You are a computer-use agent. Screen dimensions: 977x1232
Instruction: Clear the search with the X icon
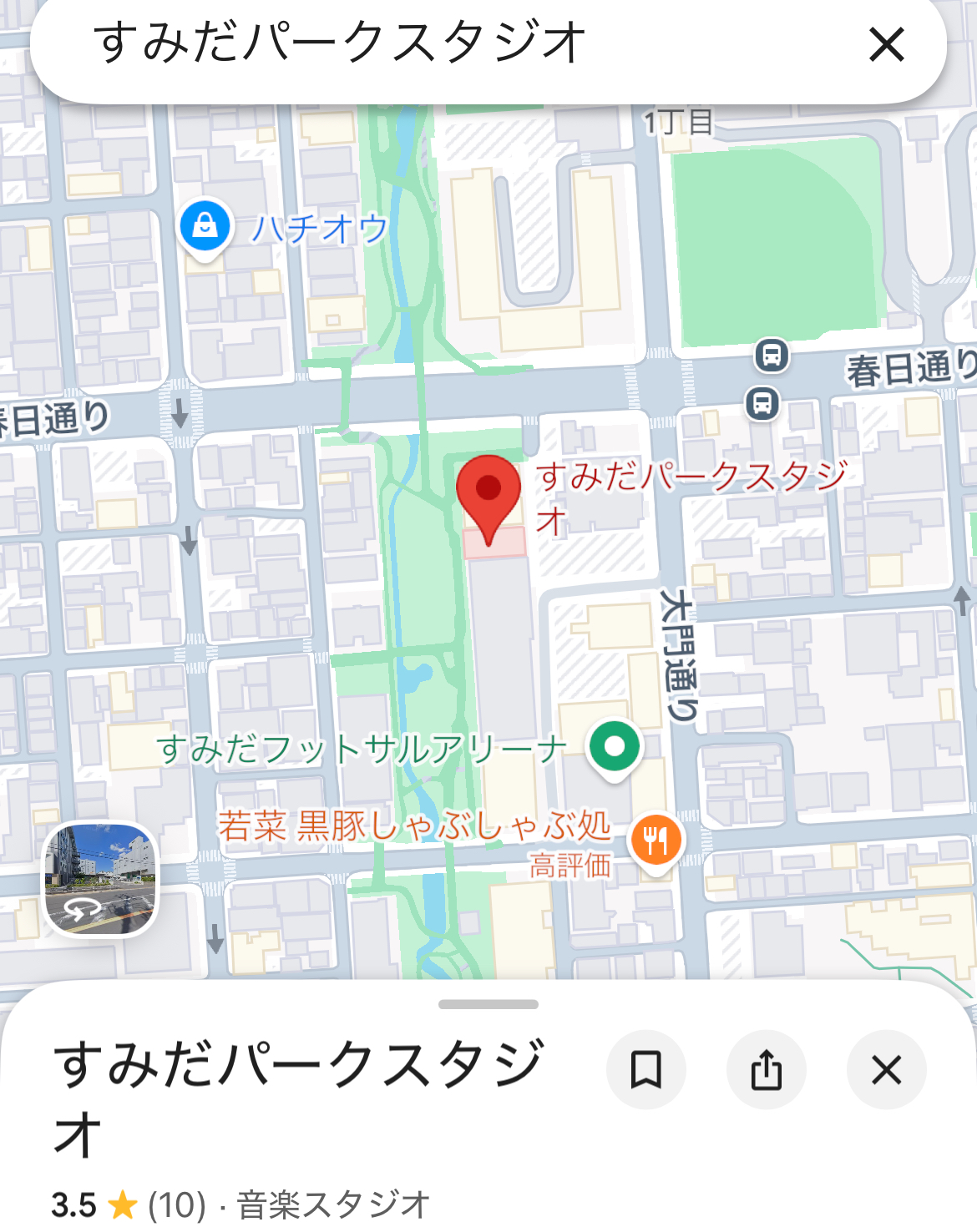point(886,44)
